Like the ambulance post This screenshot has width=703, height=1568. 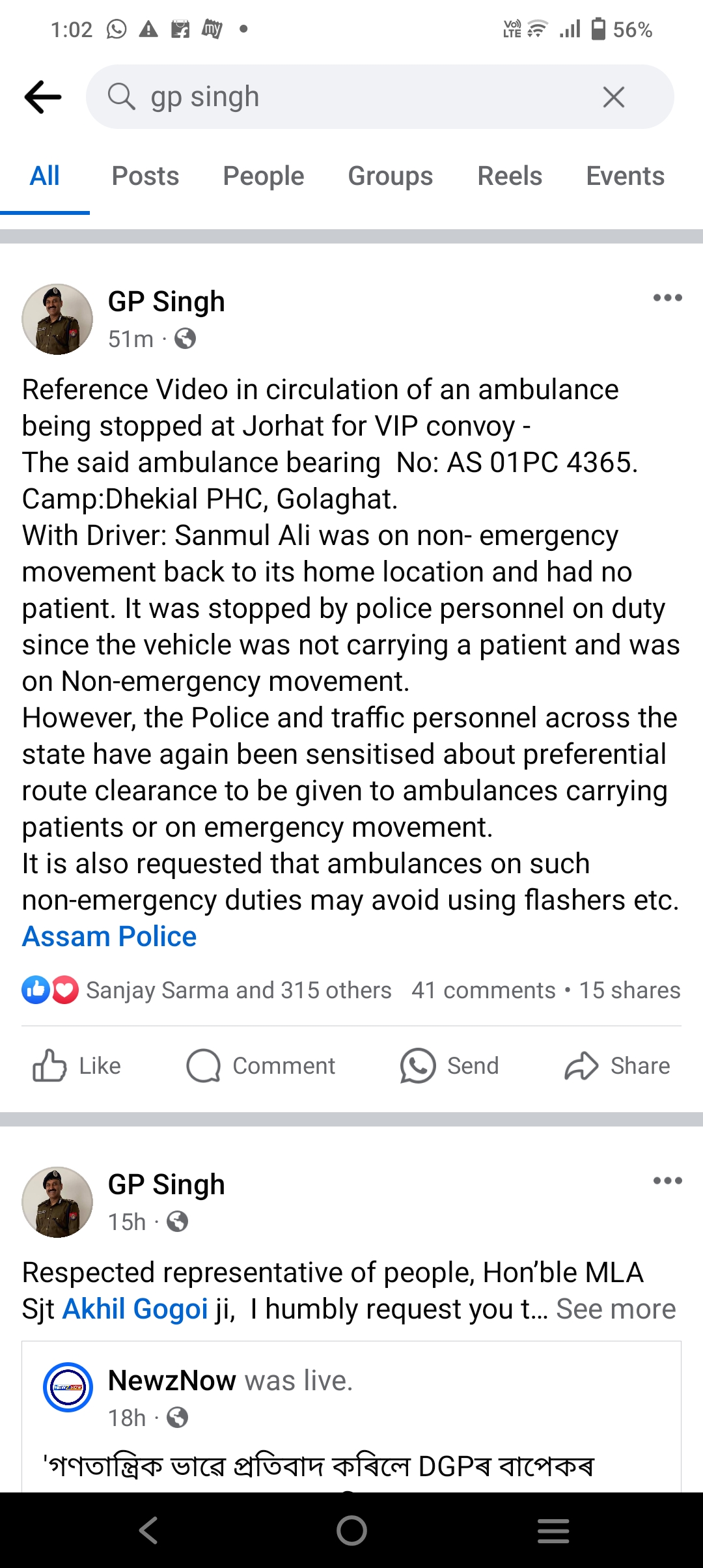pos(77,1066)
